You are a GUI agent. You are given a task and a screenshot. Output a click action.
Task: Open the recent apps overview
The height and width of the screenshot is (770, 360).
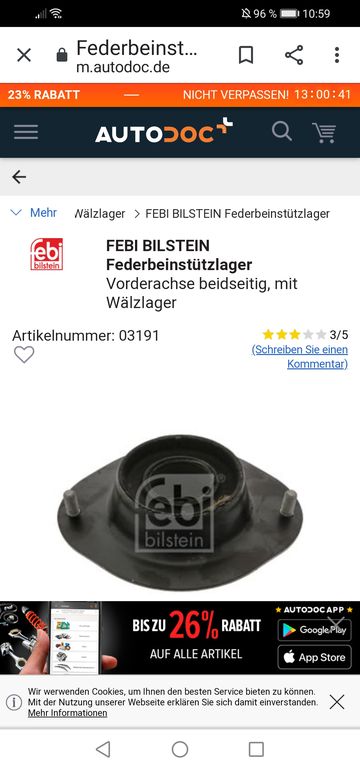point(256,749)
